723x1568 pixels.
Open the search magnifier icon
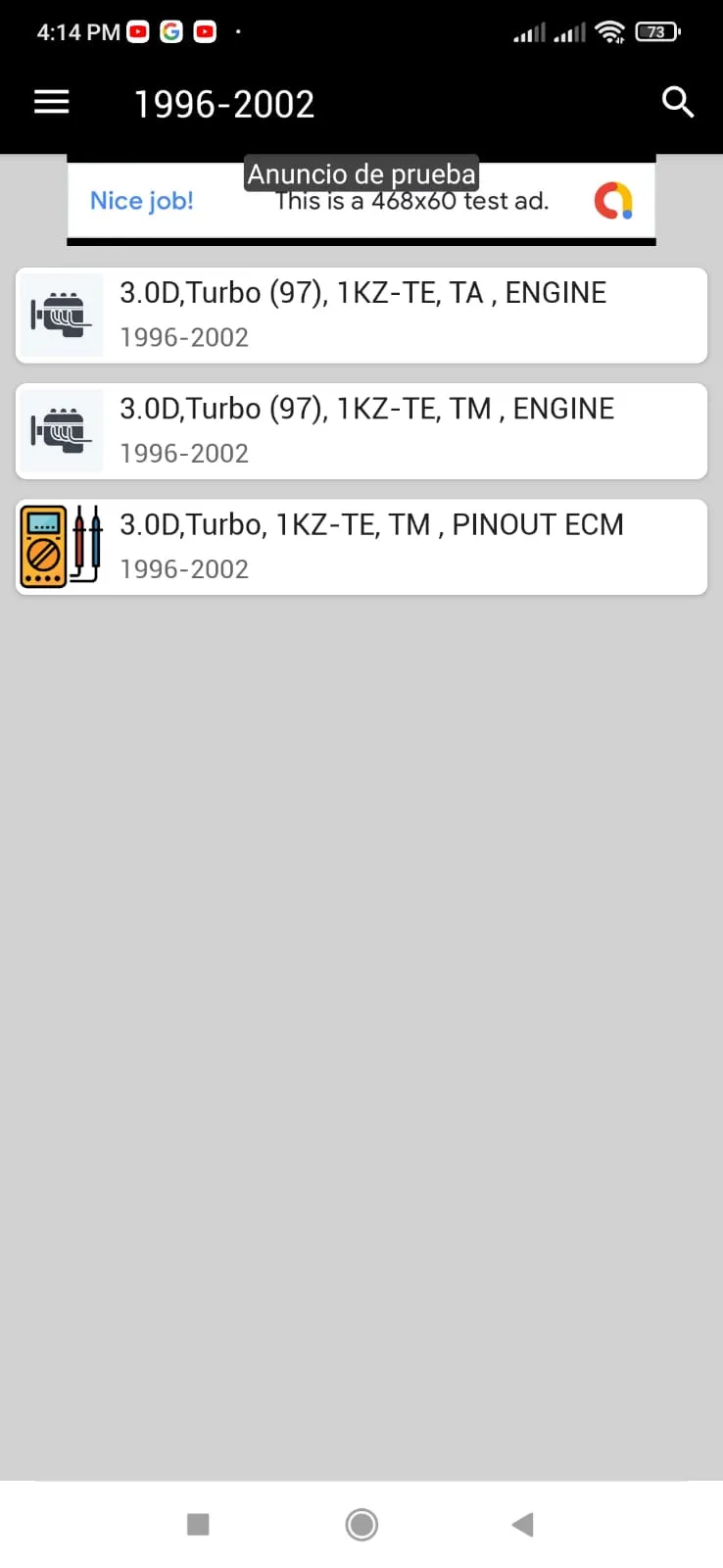pos(677,102)
